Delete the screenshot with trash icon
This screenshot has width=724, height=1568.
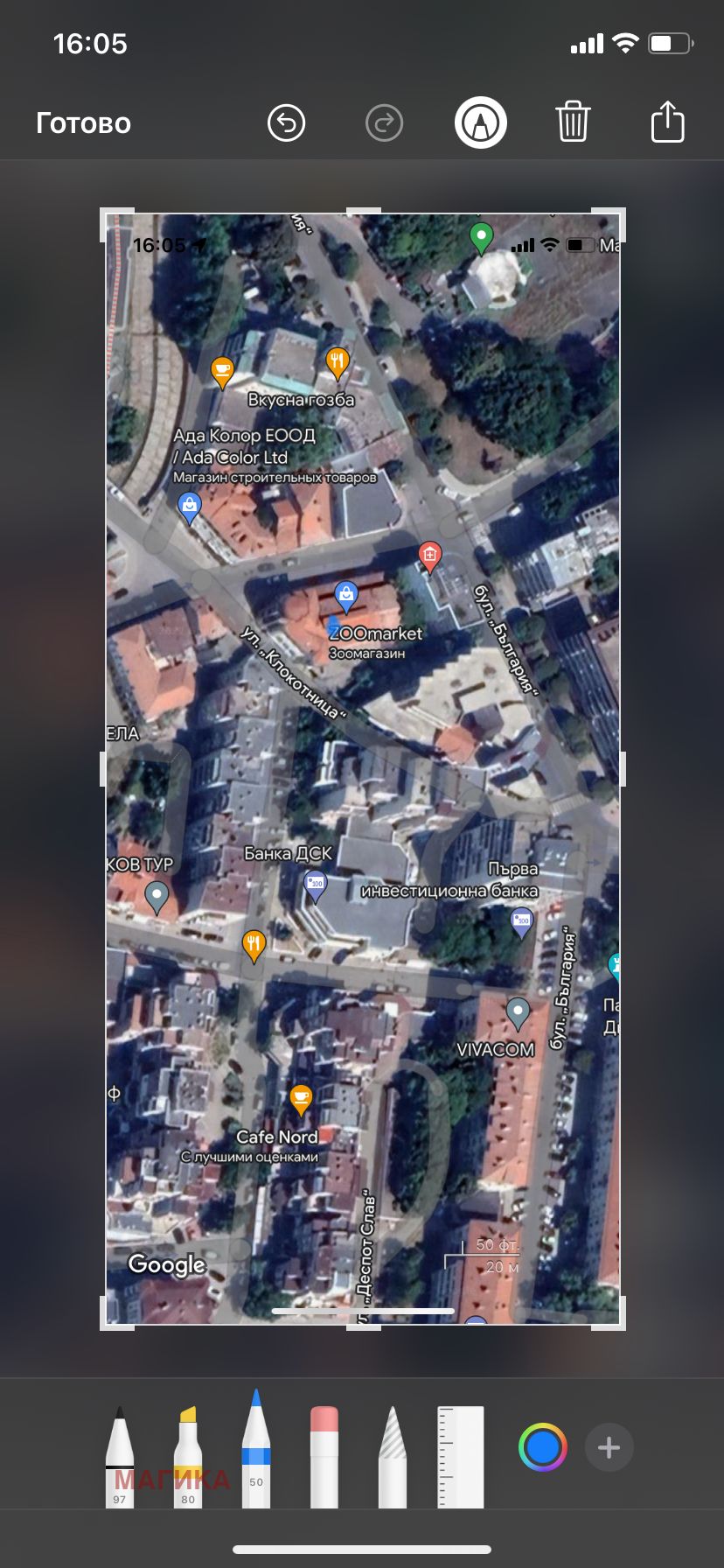point(573,122)
